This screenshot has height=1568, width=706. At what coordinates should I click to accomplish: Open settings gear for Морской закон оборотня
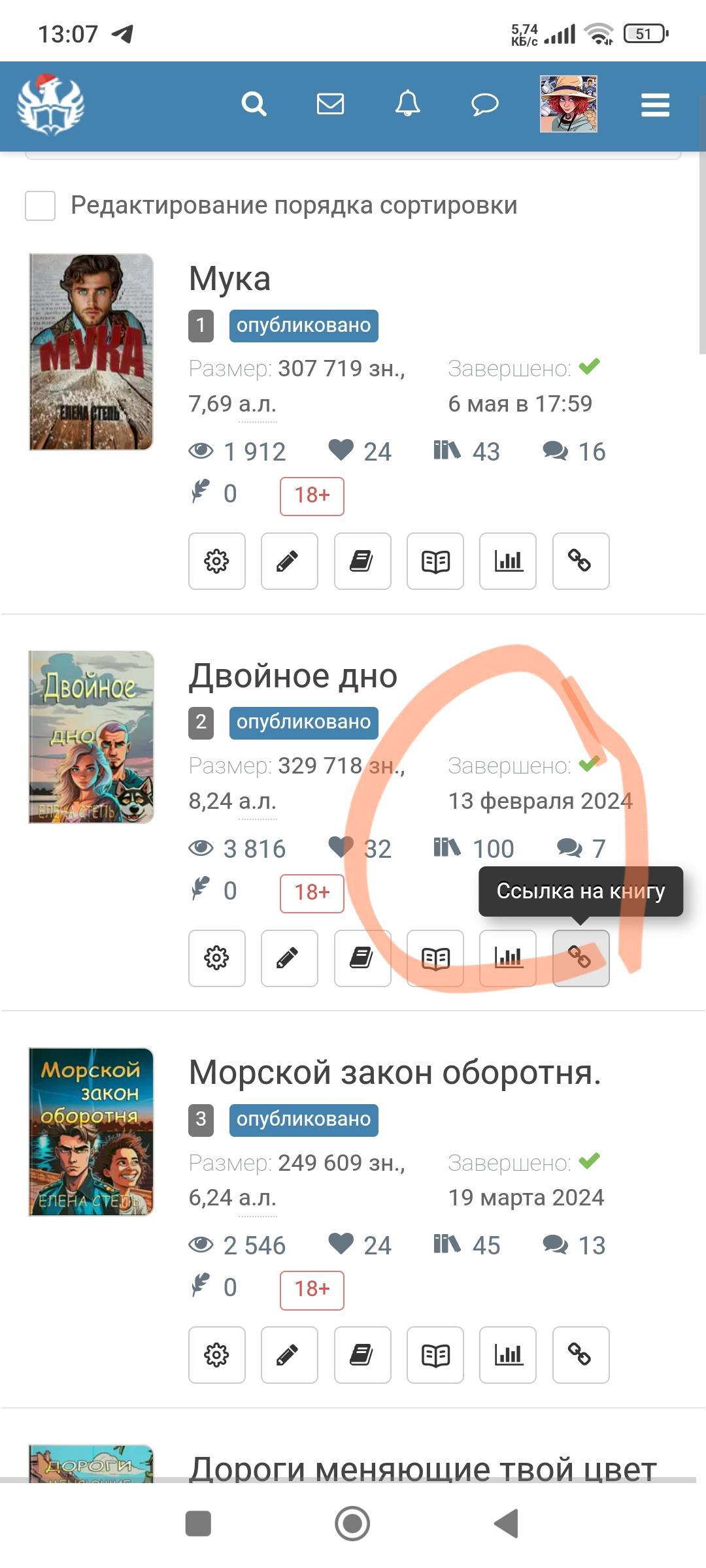217,1355
